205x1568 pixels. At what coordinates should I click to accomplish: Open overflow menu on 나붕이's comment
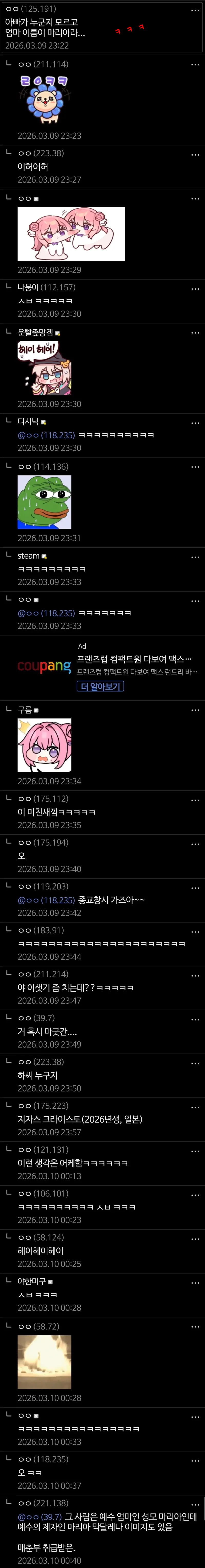(195, 288)
